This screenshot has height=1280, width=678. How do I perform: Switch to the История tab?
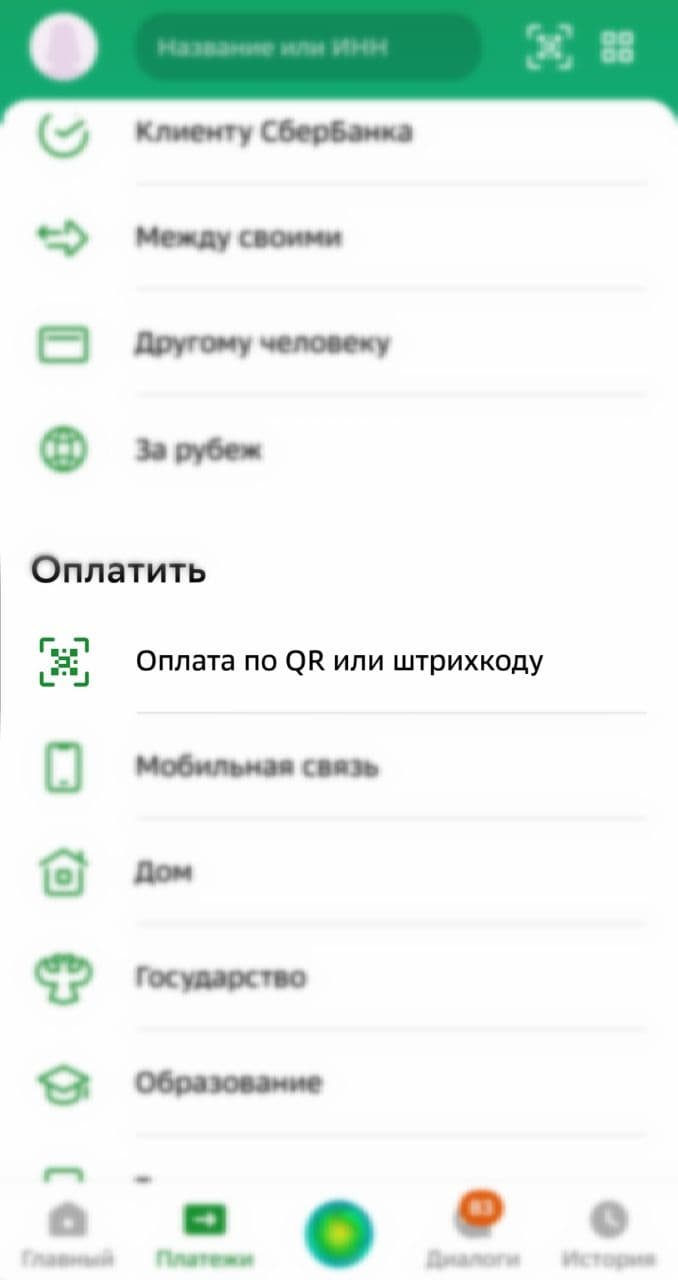click(x=608, y=1234)
